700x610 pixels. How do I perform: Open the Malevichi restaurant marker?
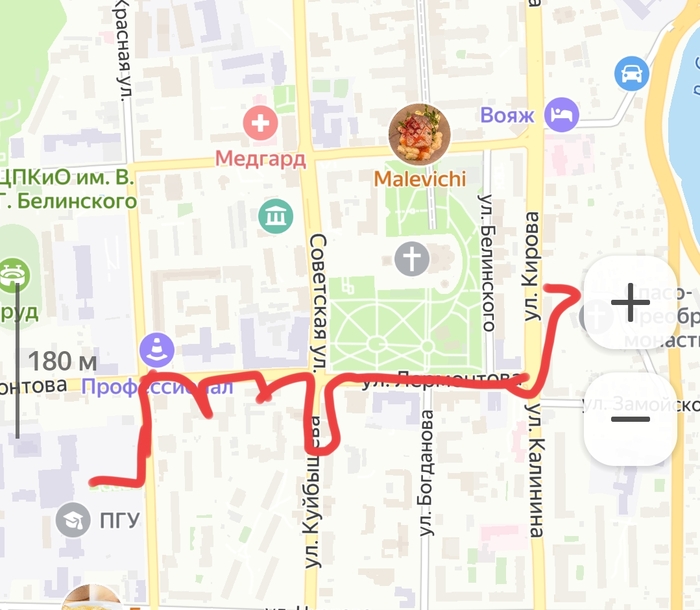(418, 135)
